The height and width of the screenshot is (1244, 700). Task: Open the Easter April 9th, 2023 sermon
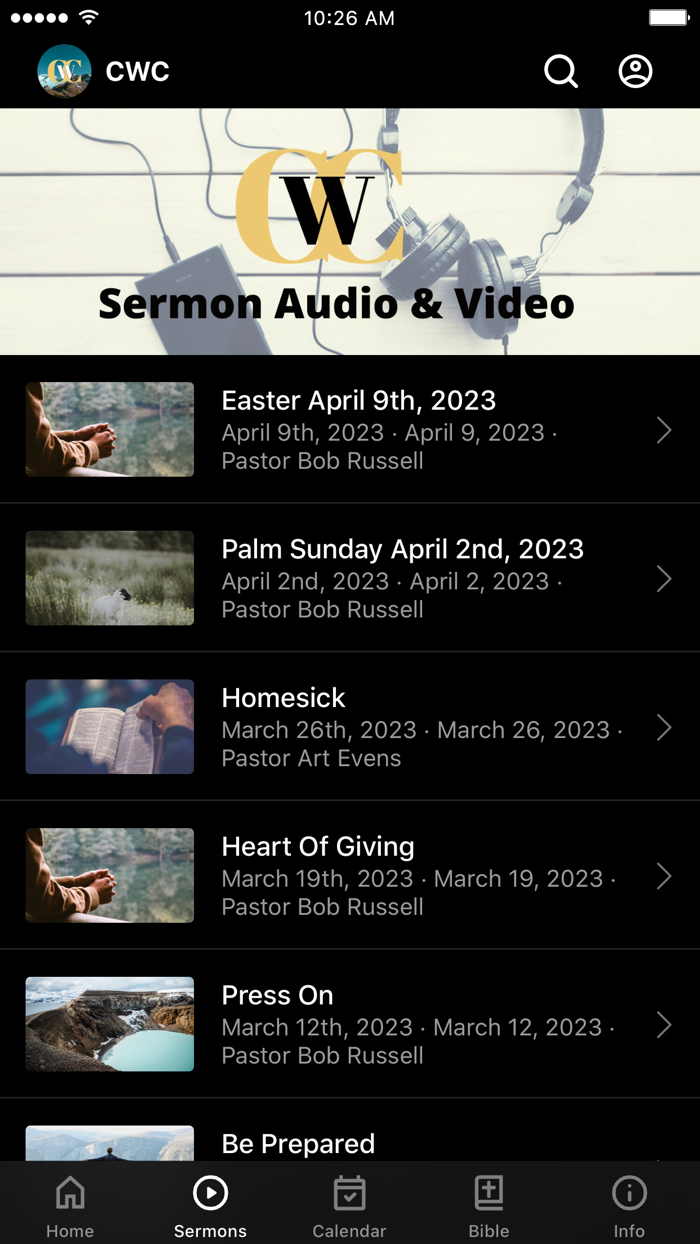tap(350, 430)
